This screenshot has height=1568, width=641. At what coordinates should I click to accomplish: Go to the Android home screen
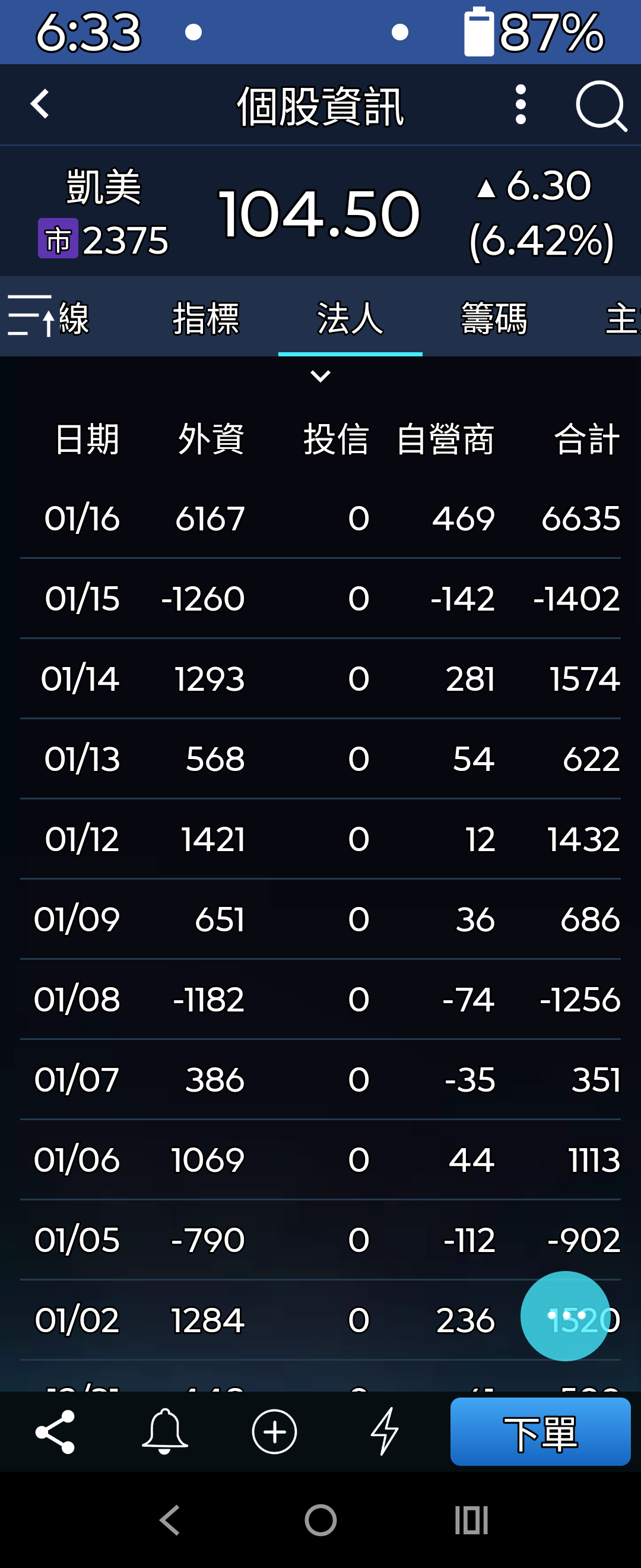click(320, 1520)
